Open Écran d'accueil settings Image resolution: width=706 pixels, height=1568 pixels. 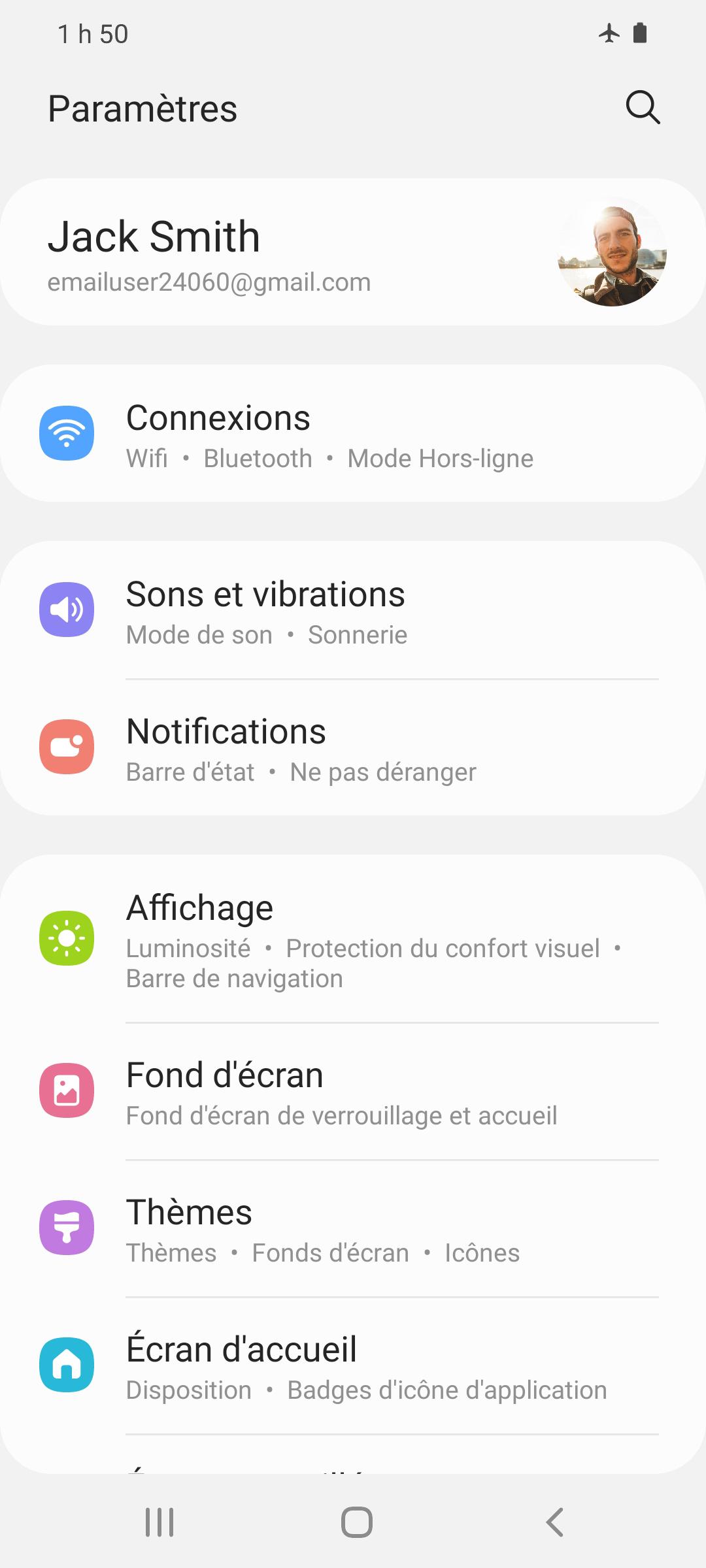353,1365
